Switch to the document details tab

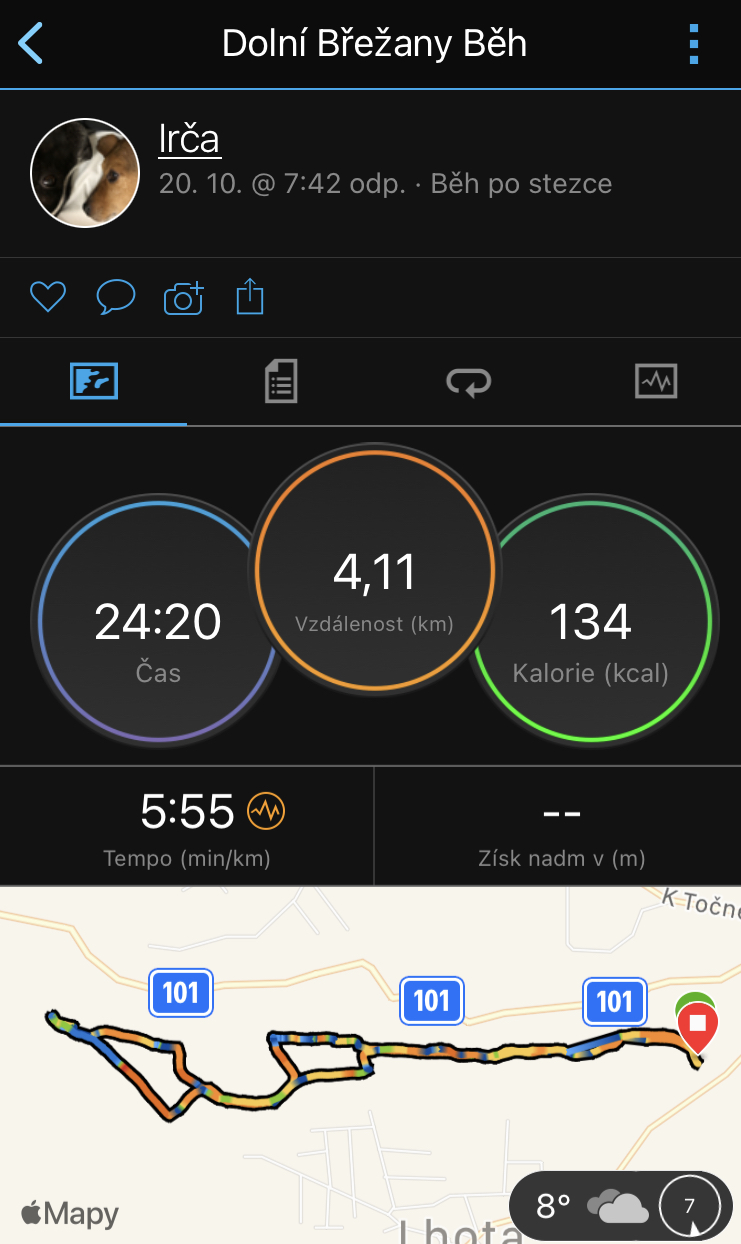pyautogui.click(x=281, y=381)
